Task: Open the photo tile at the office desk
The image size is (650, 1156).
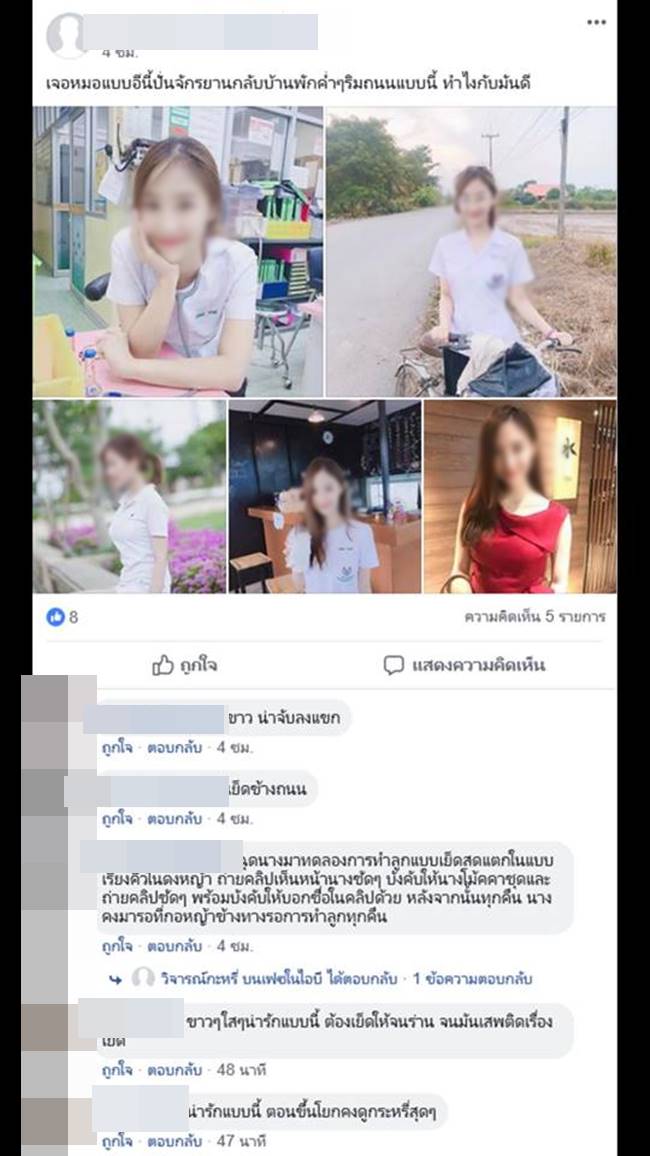Action: click(178, 252)
